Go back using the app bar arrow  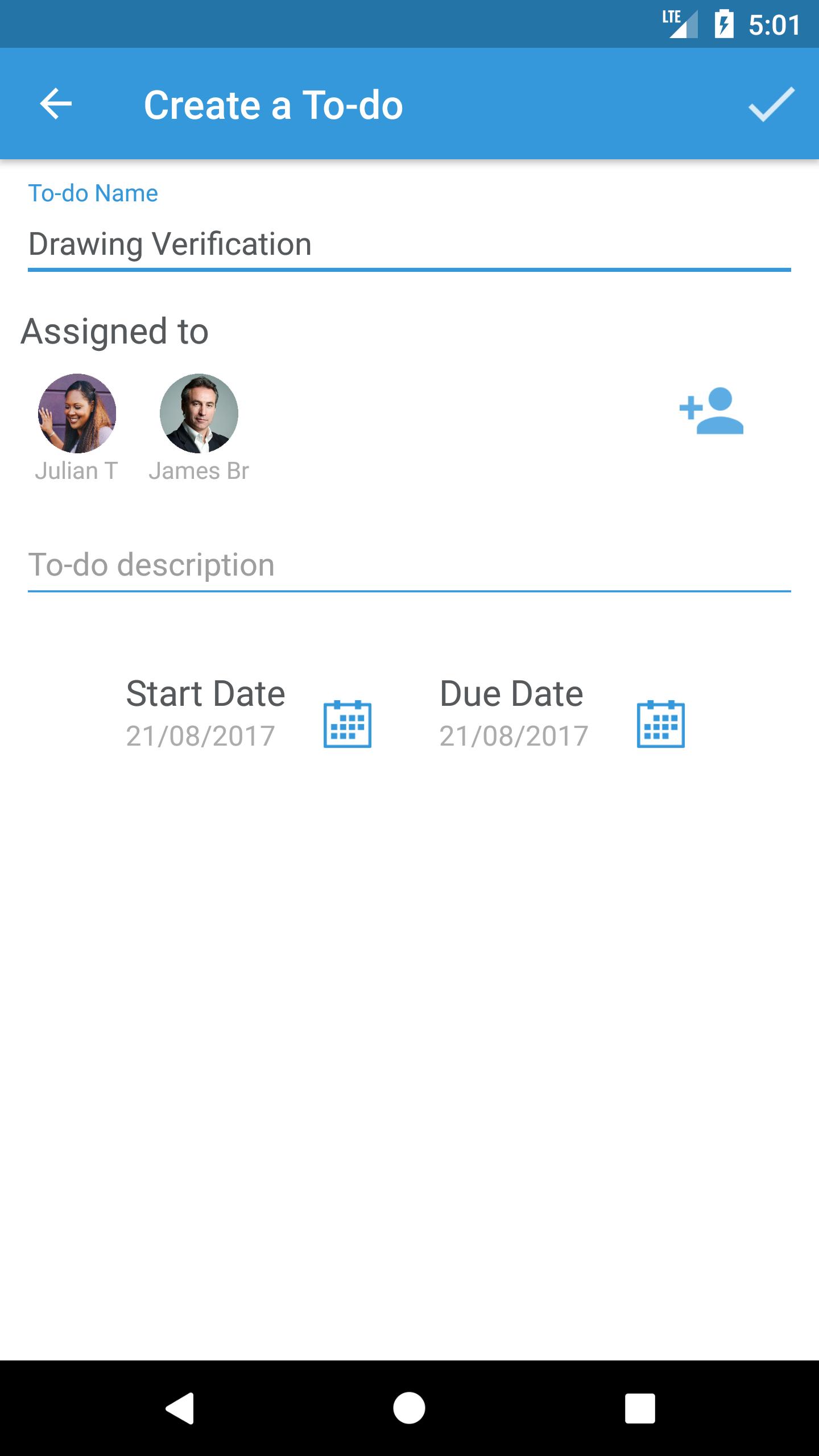[x=56, y=105]
